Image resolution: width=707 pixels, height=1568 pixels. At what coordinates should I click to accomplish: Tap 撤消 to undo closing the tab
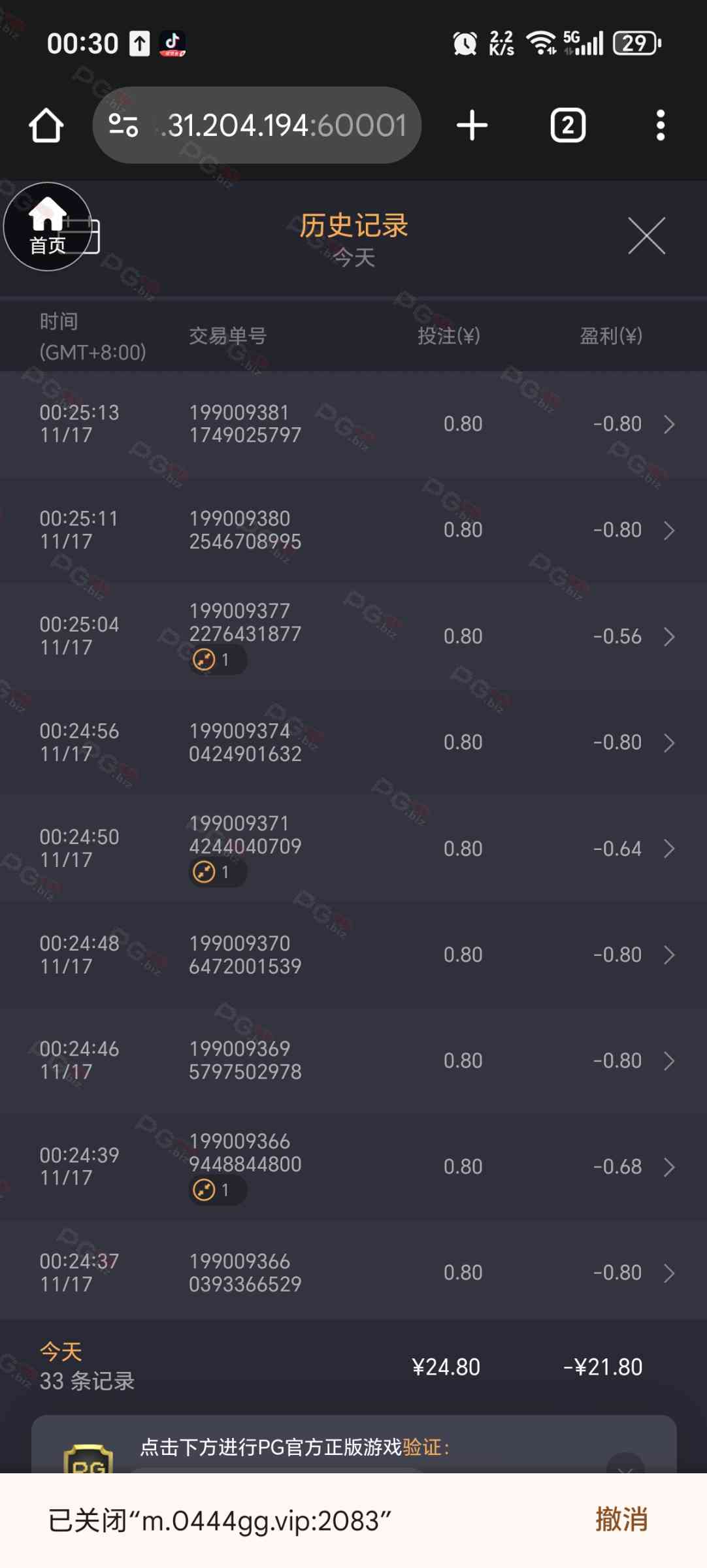coord(621,1520)
